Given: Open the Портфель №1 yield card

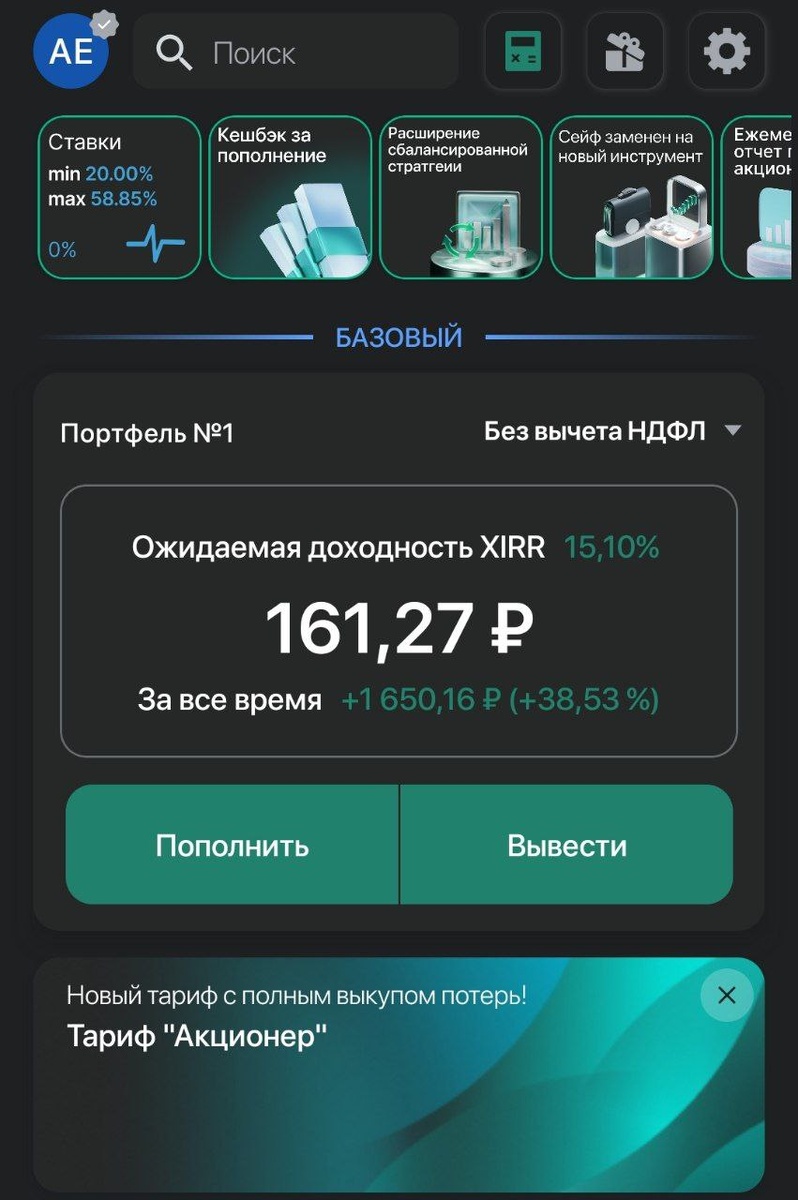Looking at the screenshot, I should point(399,620).
